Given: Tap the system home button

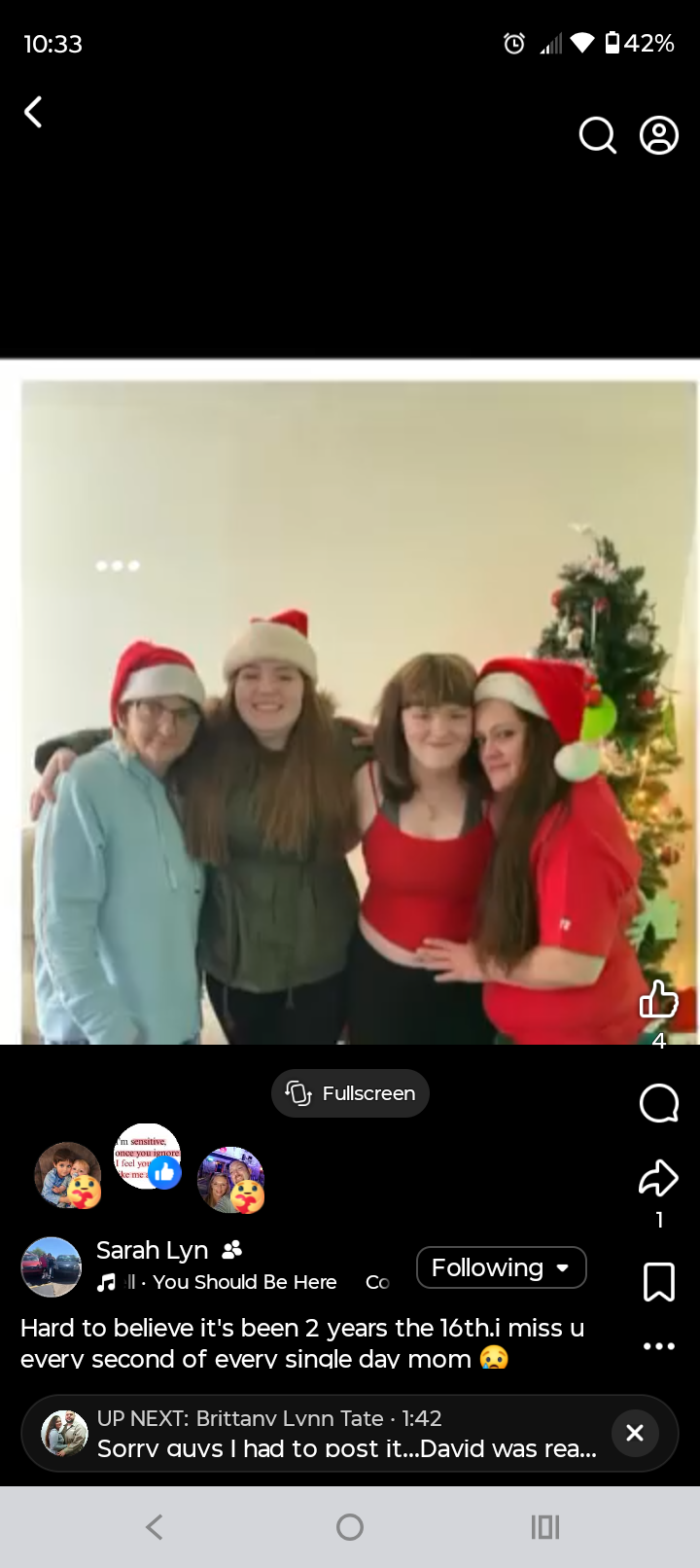Looking at the screenshot, I should coord(350,1527).
